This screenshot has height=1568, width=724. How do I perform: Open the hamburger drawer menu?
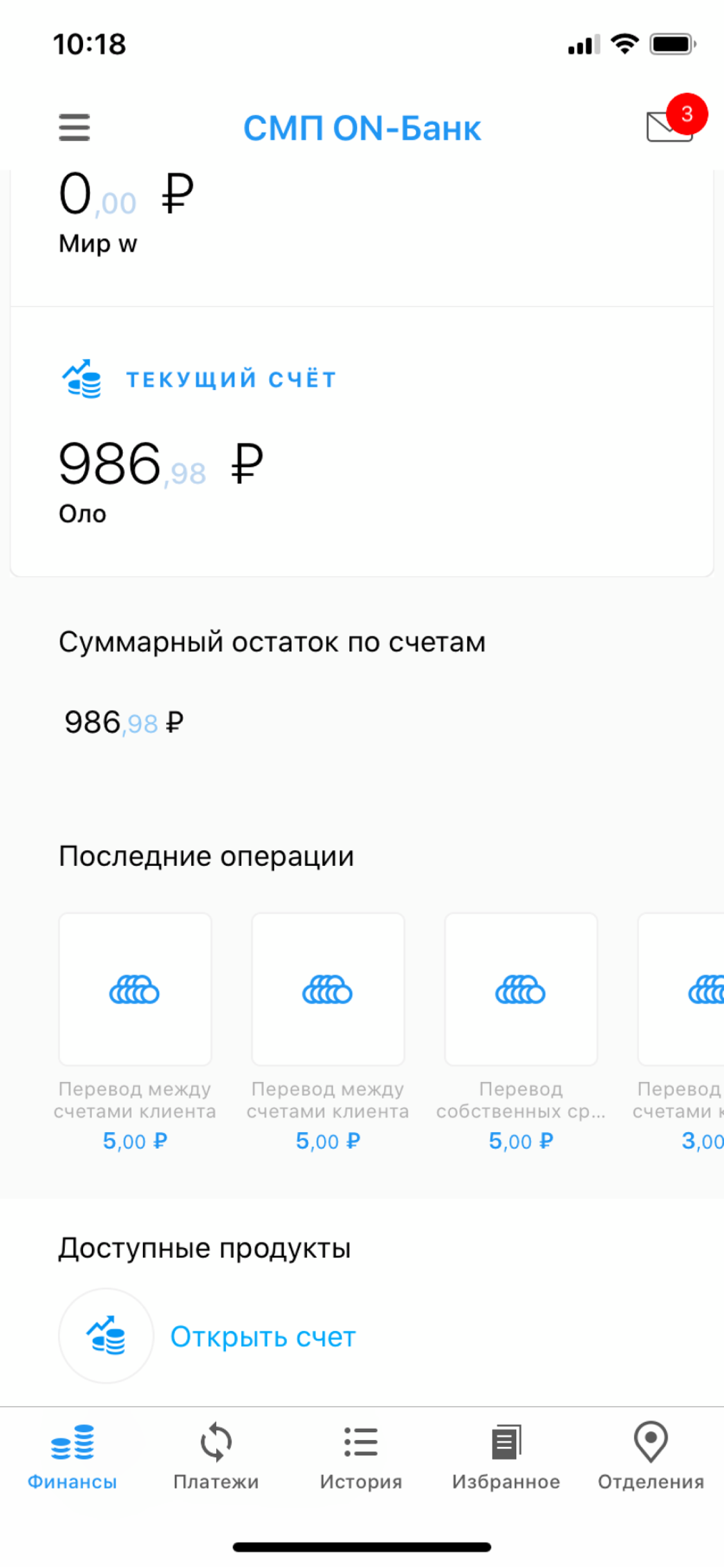[75, 127]
